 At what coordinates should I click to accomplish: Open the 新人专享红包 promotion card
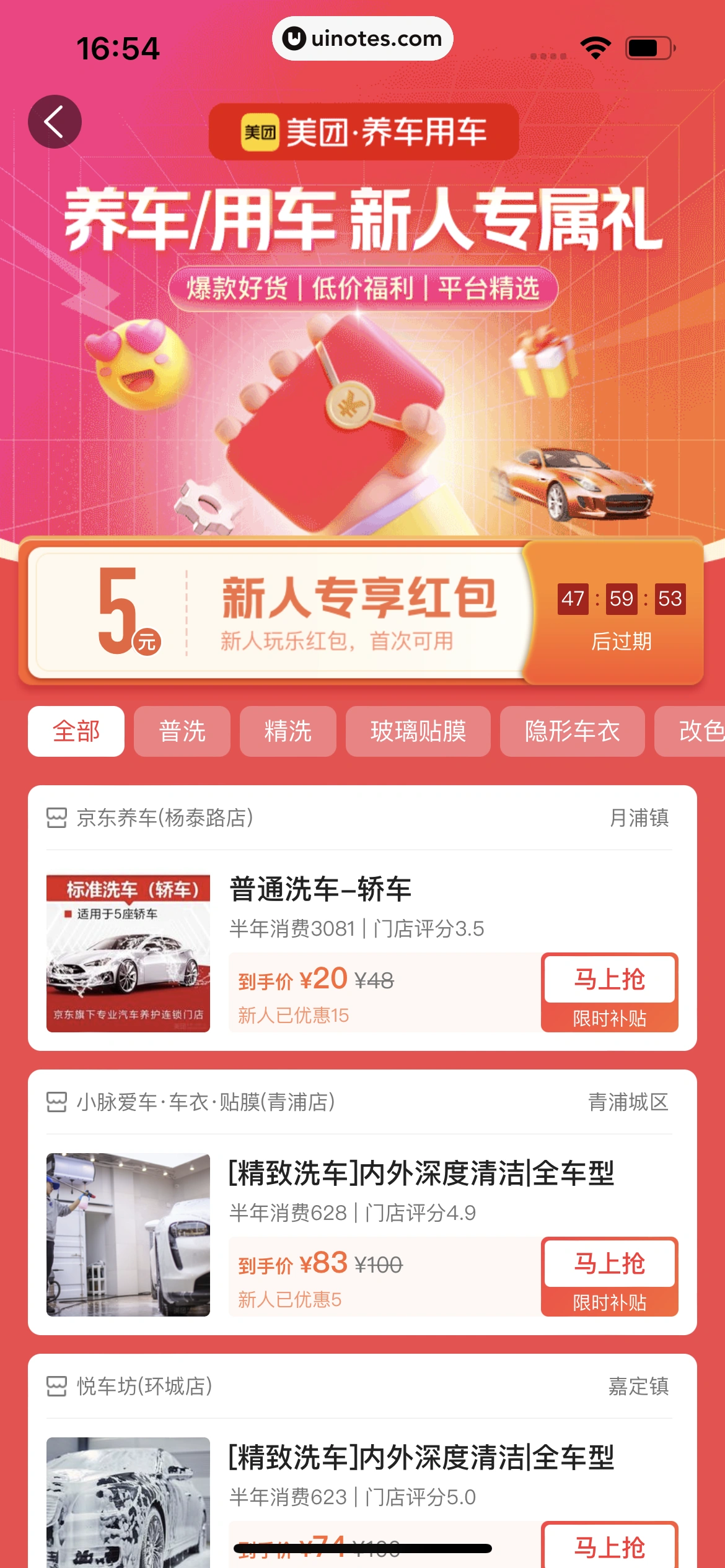[362, 613]
